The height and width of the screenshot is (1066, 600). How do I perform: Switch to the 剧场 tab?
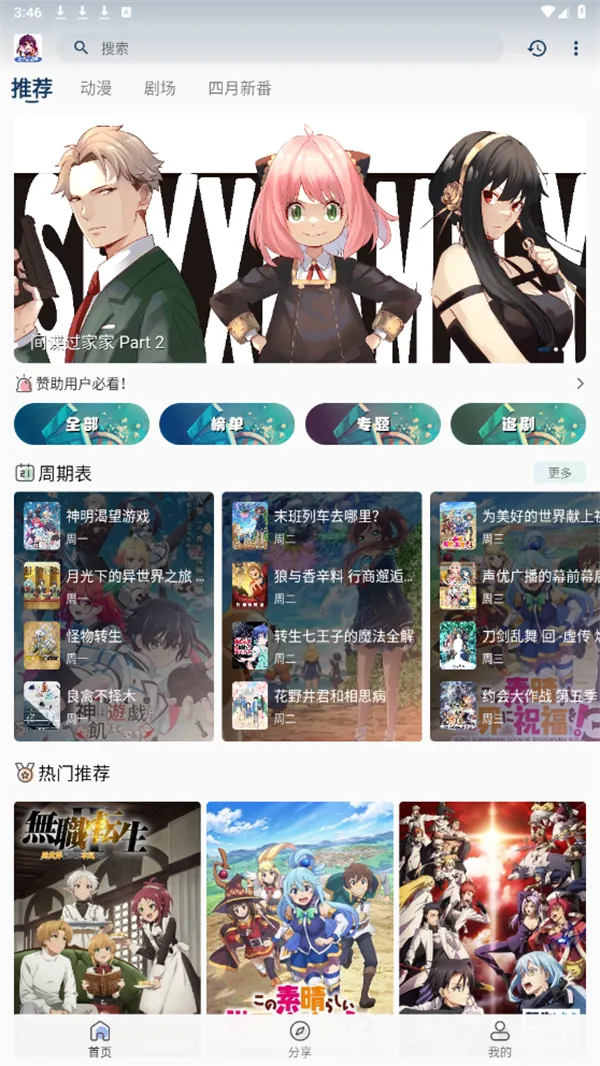tap(158, 88)
